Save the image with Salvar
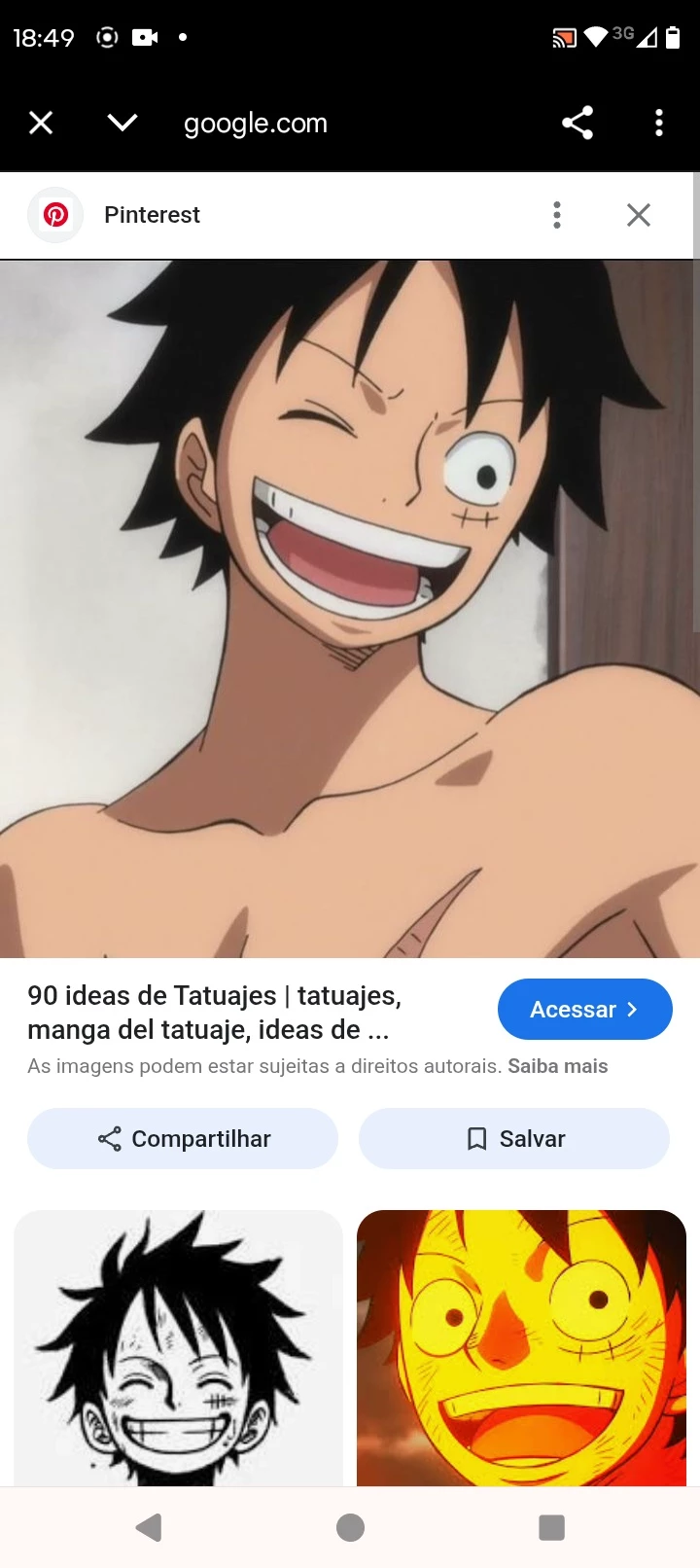This screenshot has width=700, height=1568. click(x=514, y=1139)
